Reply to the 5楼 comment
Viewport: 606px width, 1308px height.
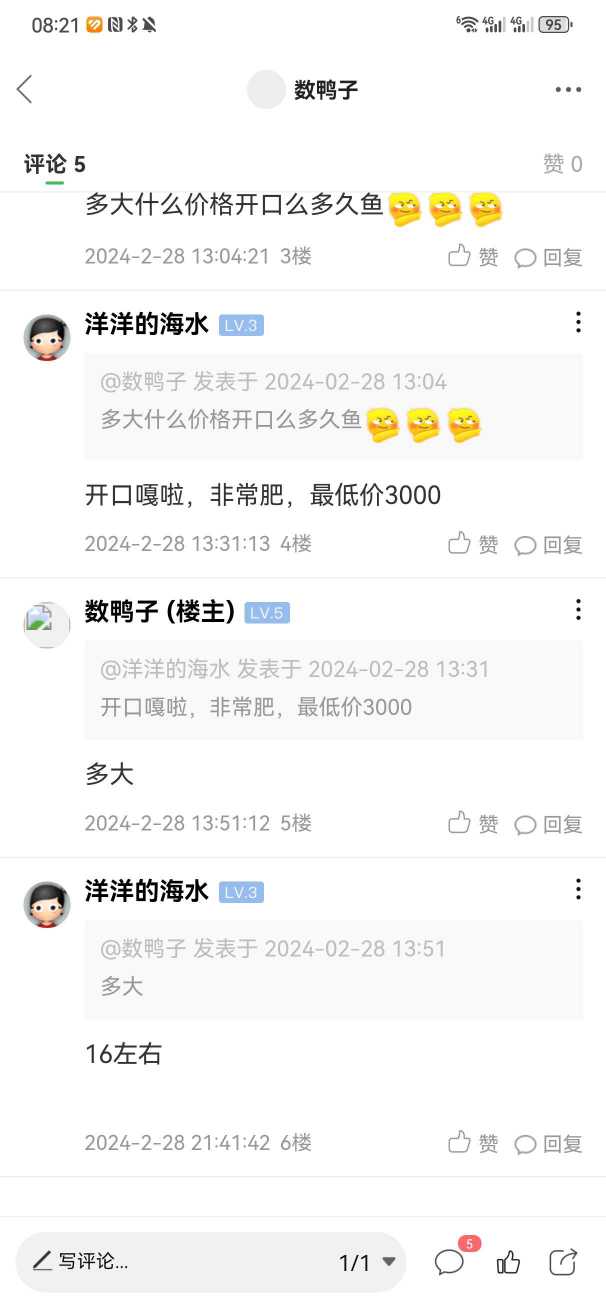[548, 823]
